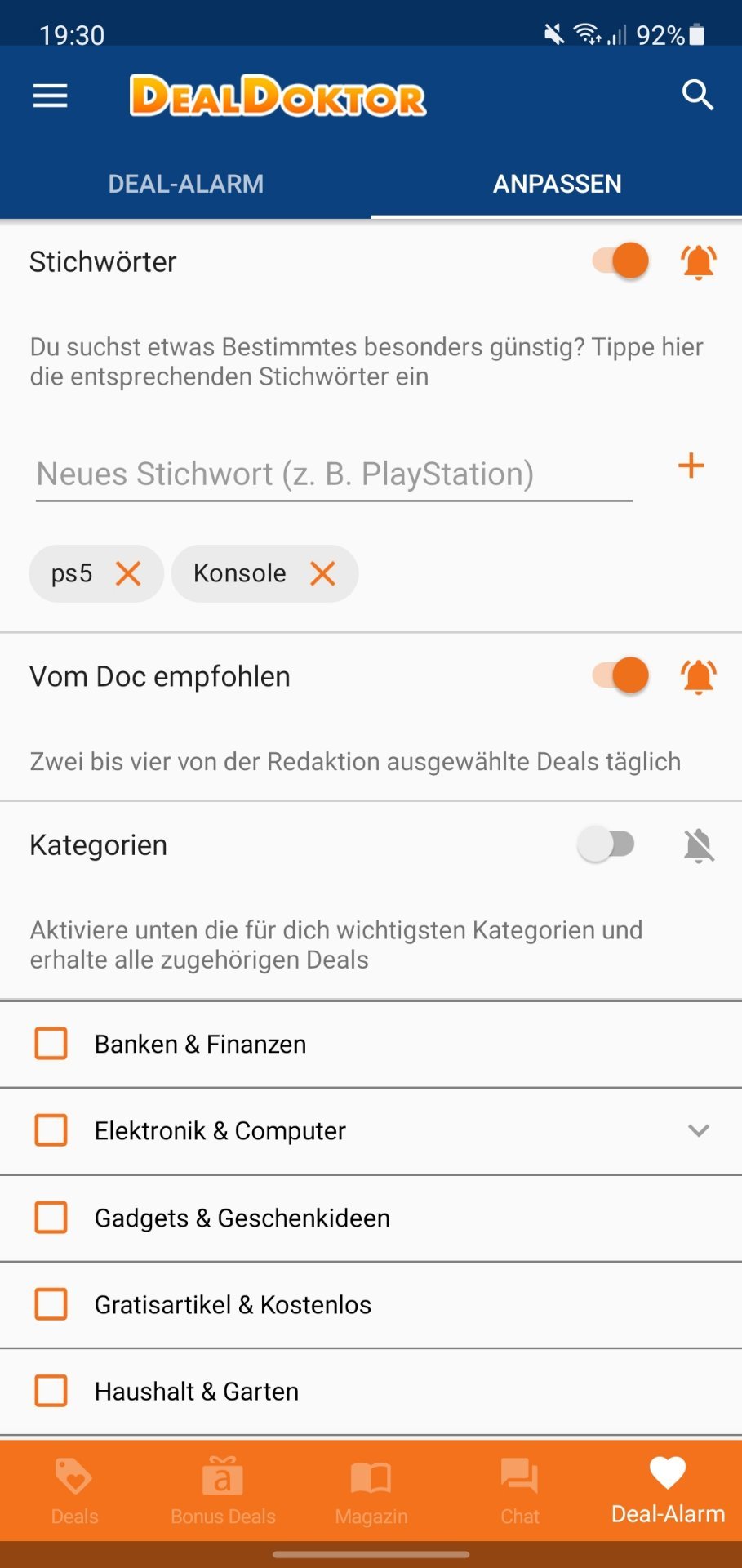
Task: Go to the Bonus Deals tab
Action: (223, 1491)
